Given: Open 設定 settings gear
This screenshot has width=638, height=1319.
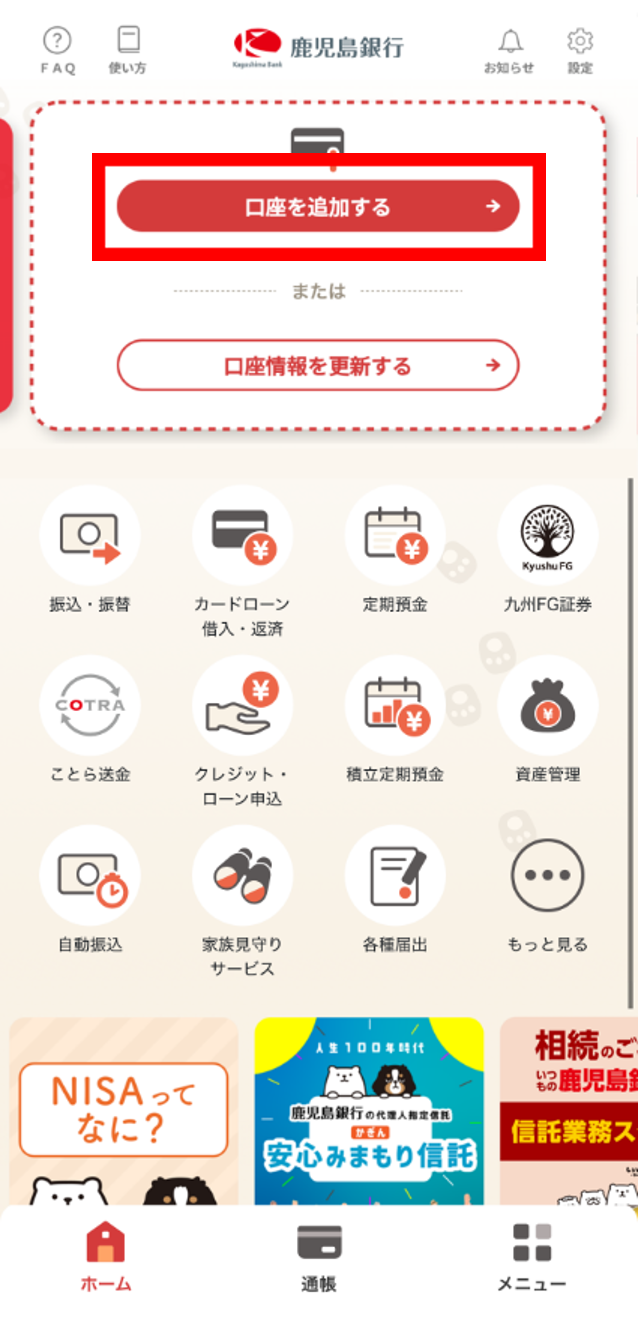Looking at the screenshot, I should point(580,50).
